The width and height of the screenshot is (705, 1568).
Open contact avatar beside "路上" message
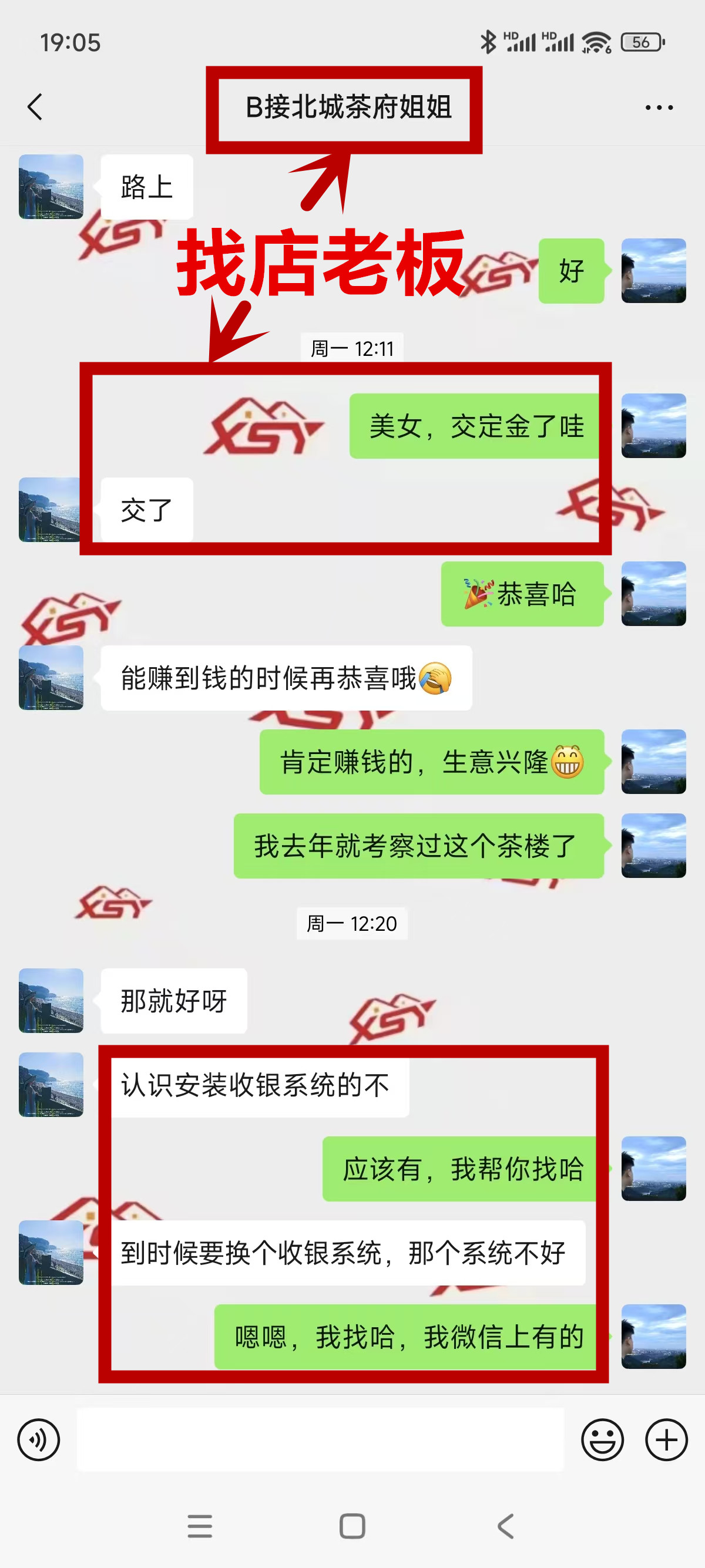[x=51, y=187]
